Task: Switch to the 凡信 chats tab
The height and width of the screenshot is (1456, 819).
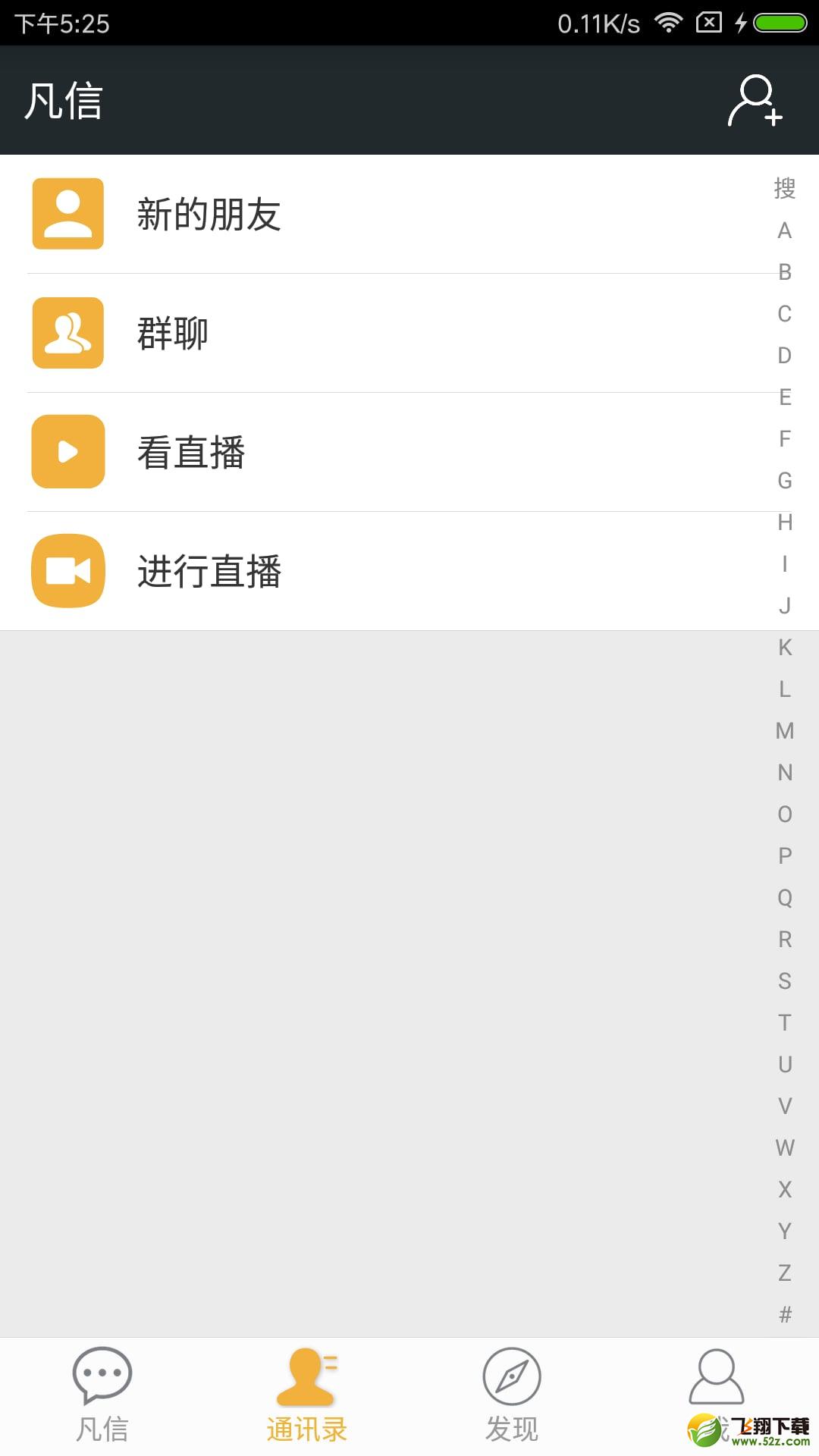Action: click(x=102, y=1396)
